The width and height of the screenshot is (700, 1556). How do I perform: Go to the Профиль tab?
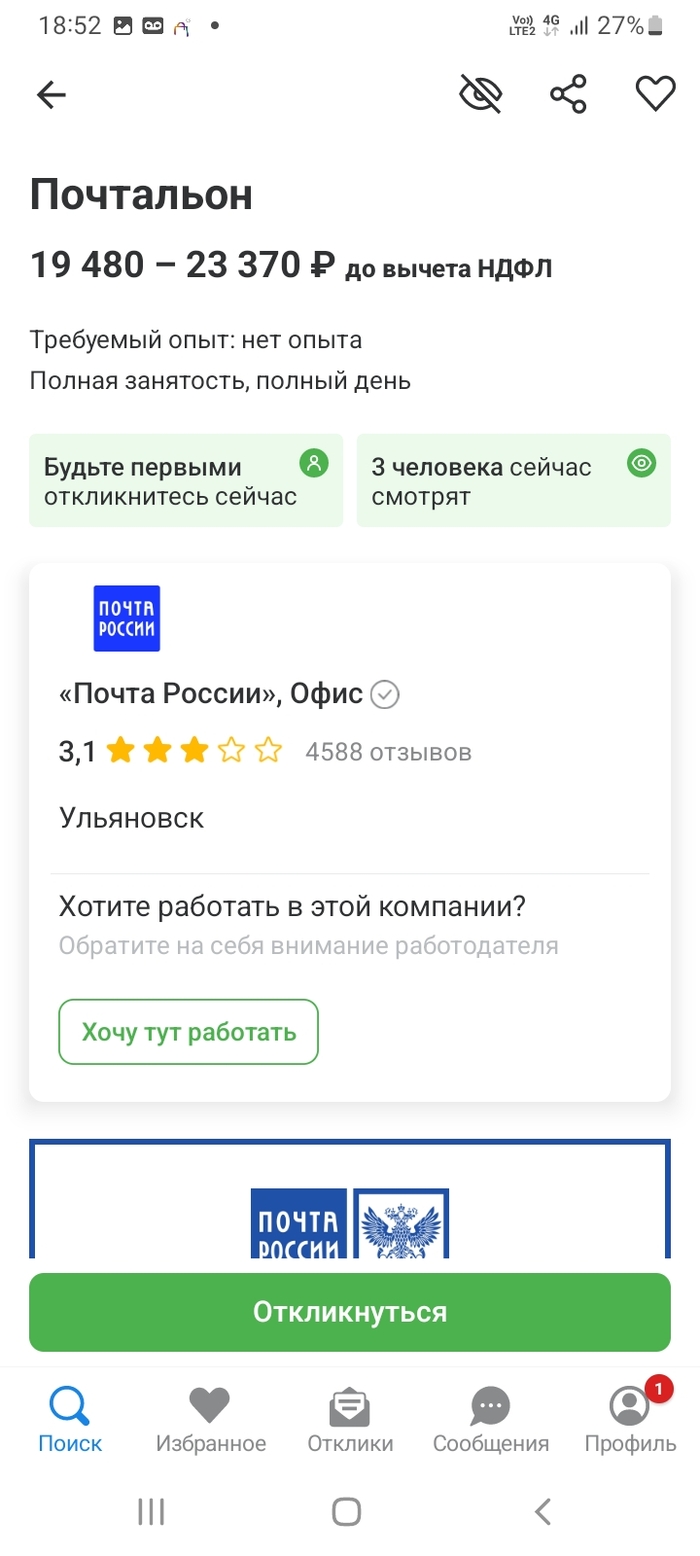pos(630,1421)
